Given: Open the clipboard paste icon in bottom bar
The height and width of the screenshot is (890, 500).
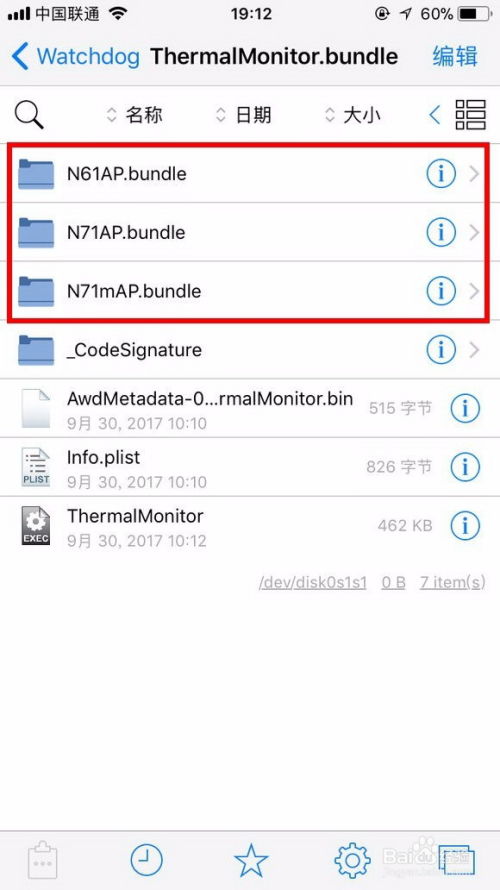Looking at the screenshot, I should coord(43,860).
